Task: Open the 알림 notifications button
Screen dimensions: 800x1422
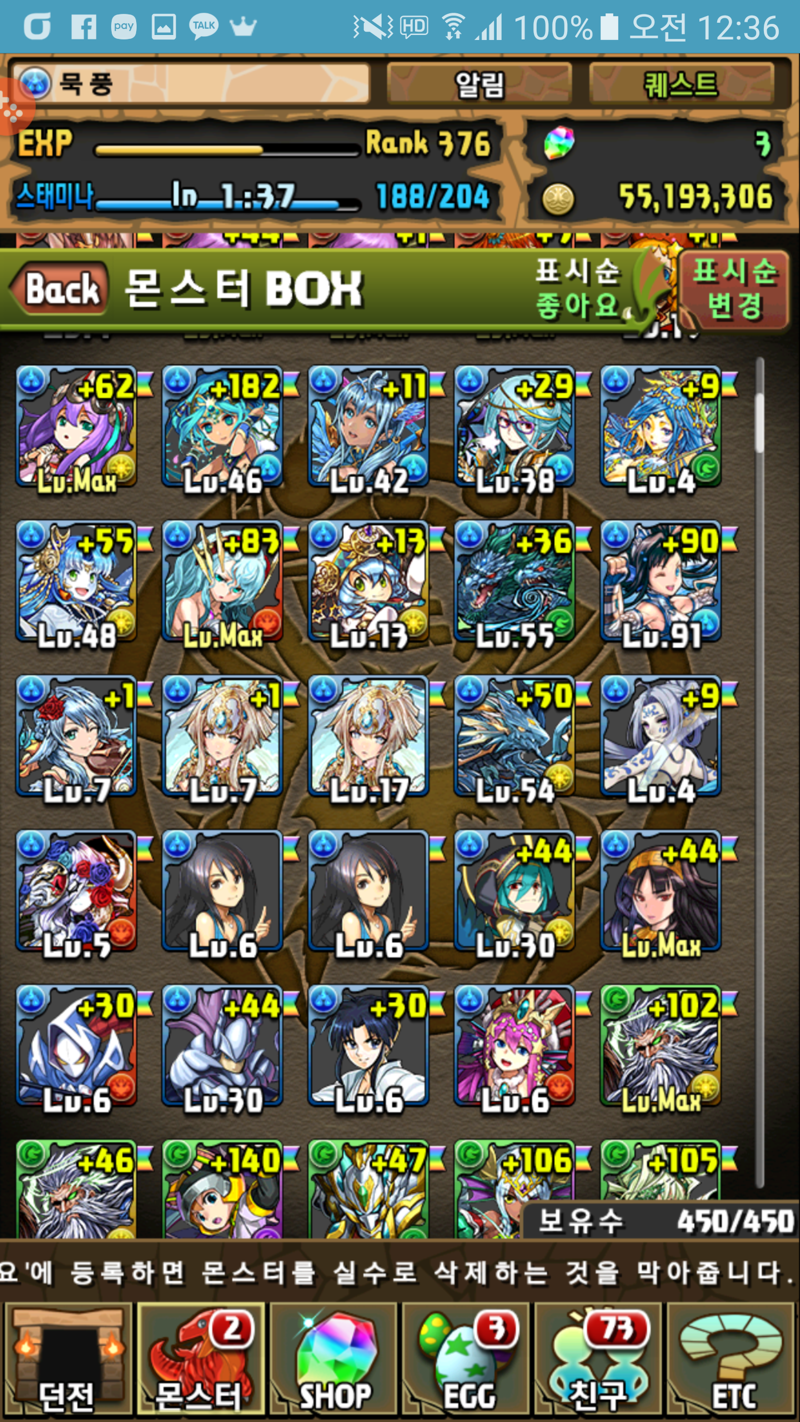Action: [x=479, y=85]
